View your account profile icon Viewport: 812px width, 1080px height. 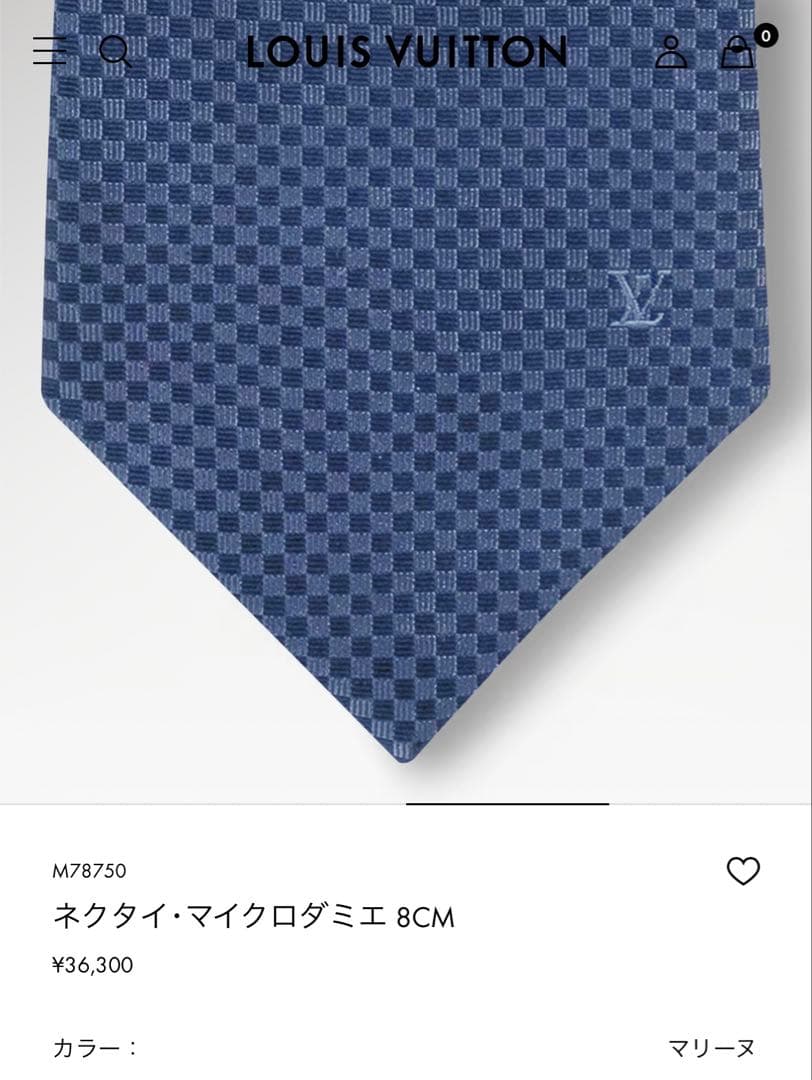671,53
